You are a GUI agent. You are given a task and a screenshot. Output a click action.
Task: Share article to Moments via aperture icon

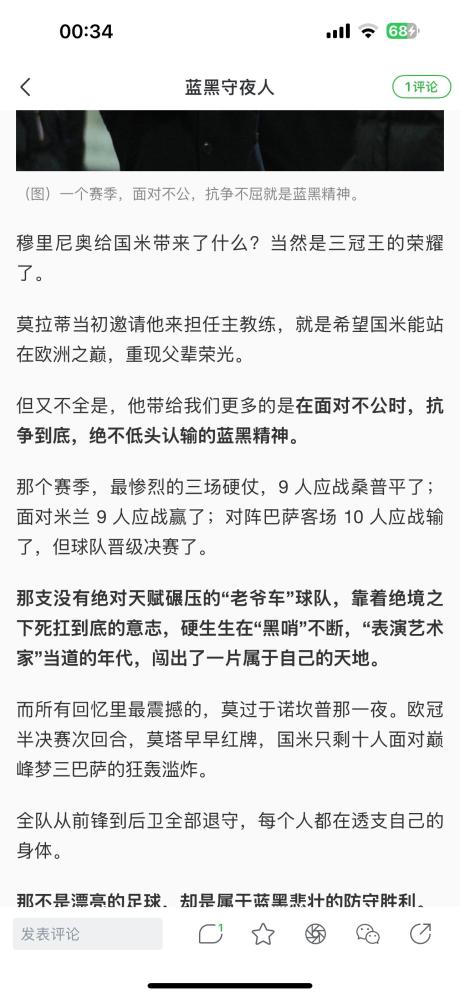pos(315,933)
